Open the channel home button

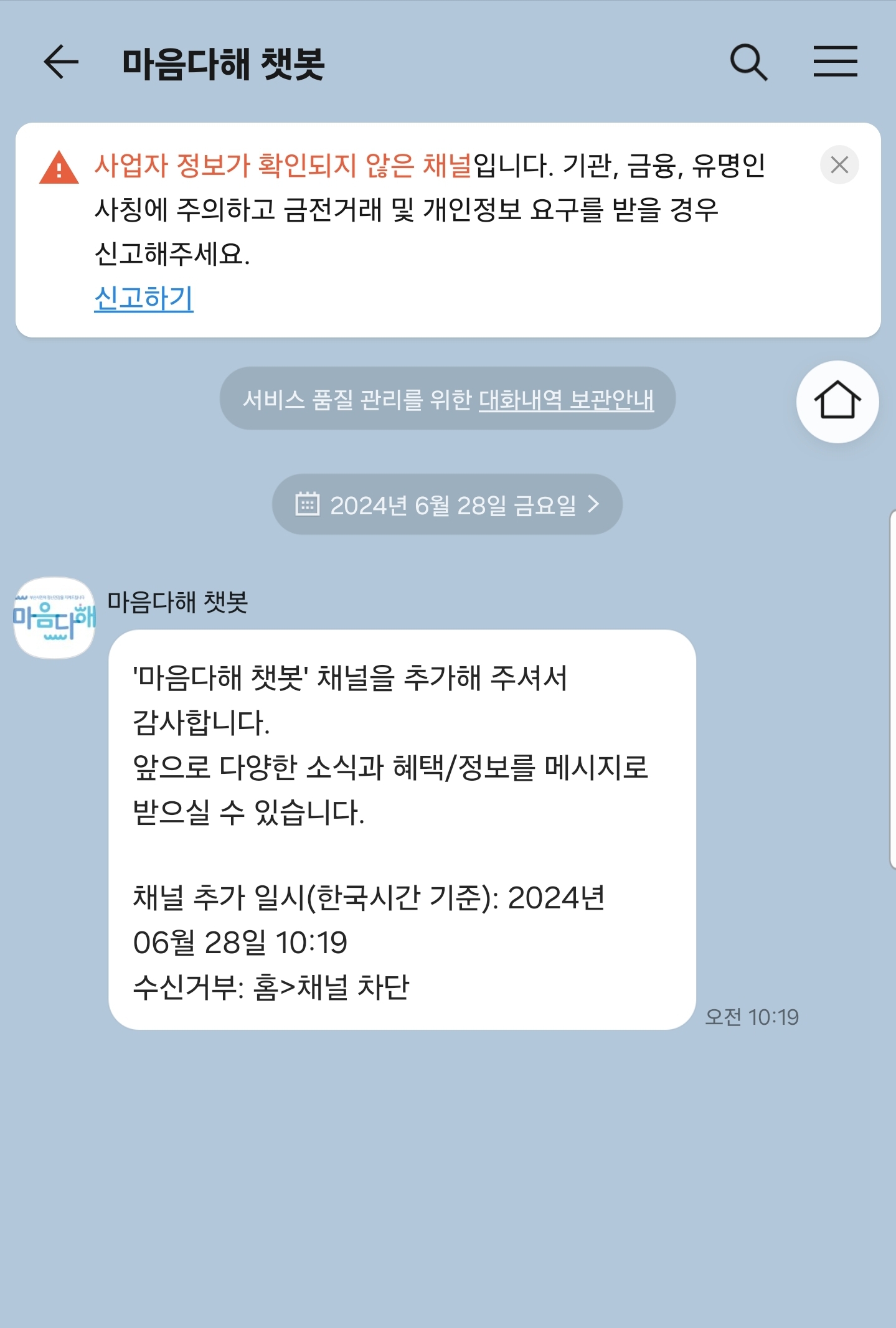click(x=837, y=402)
